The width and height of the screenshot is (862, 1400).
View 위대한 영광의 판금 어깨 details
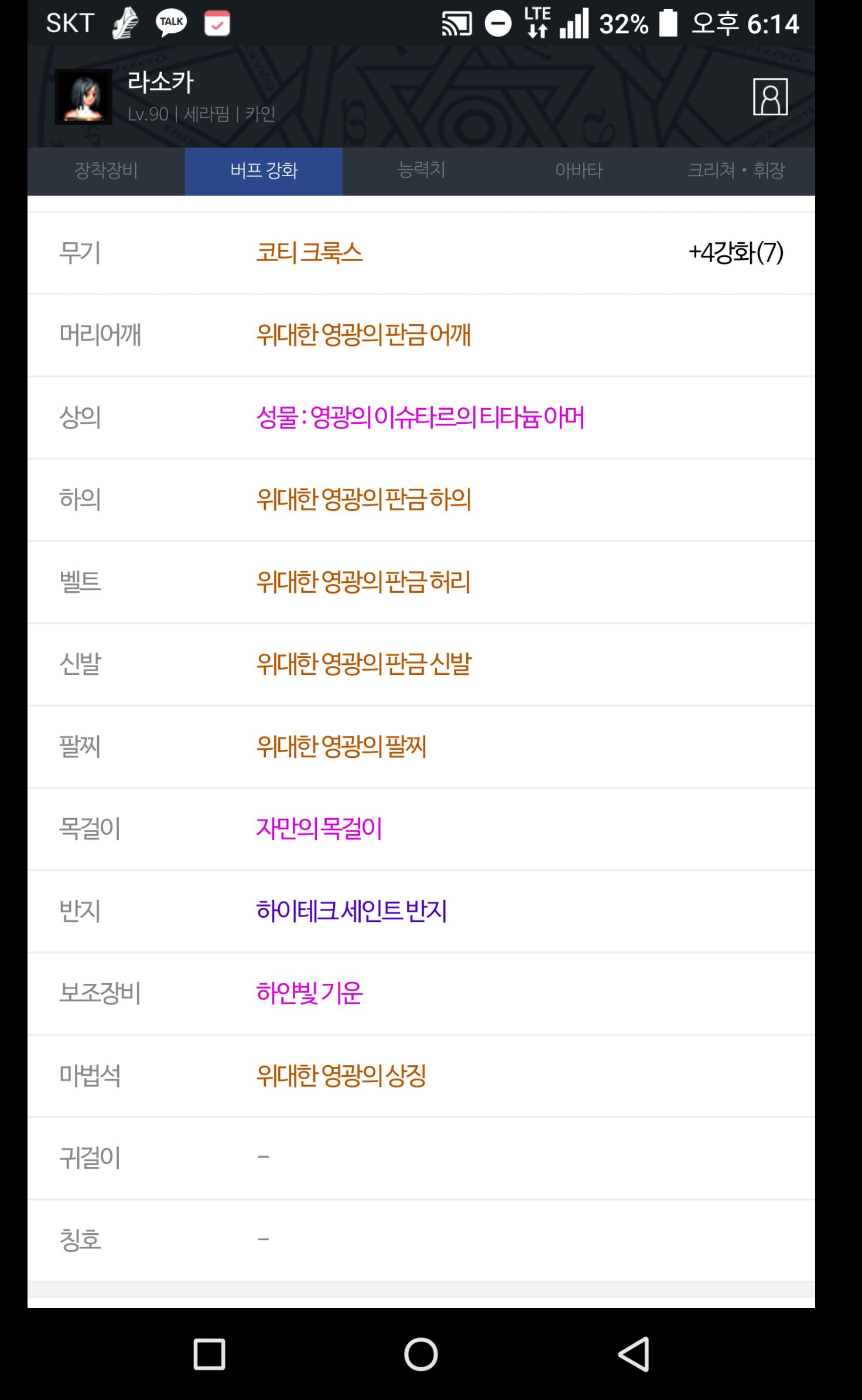point(364,335)
